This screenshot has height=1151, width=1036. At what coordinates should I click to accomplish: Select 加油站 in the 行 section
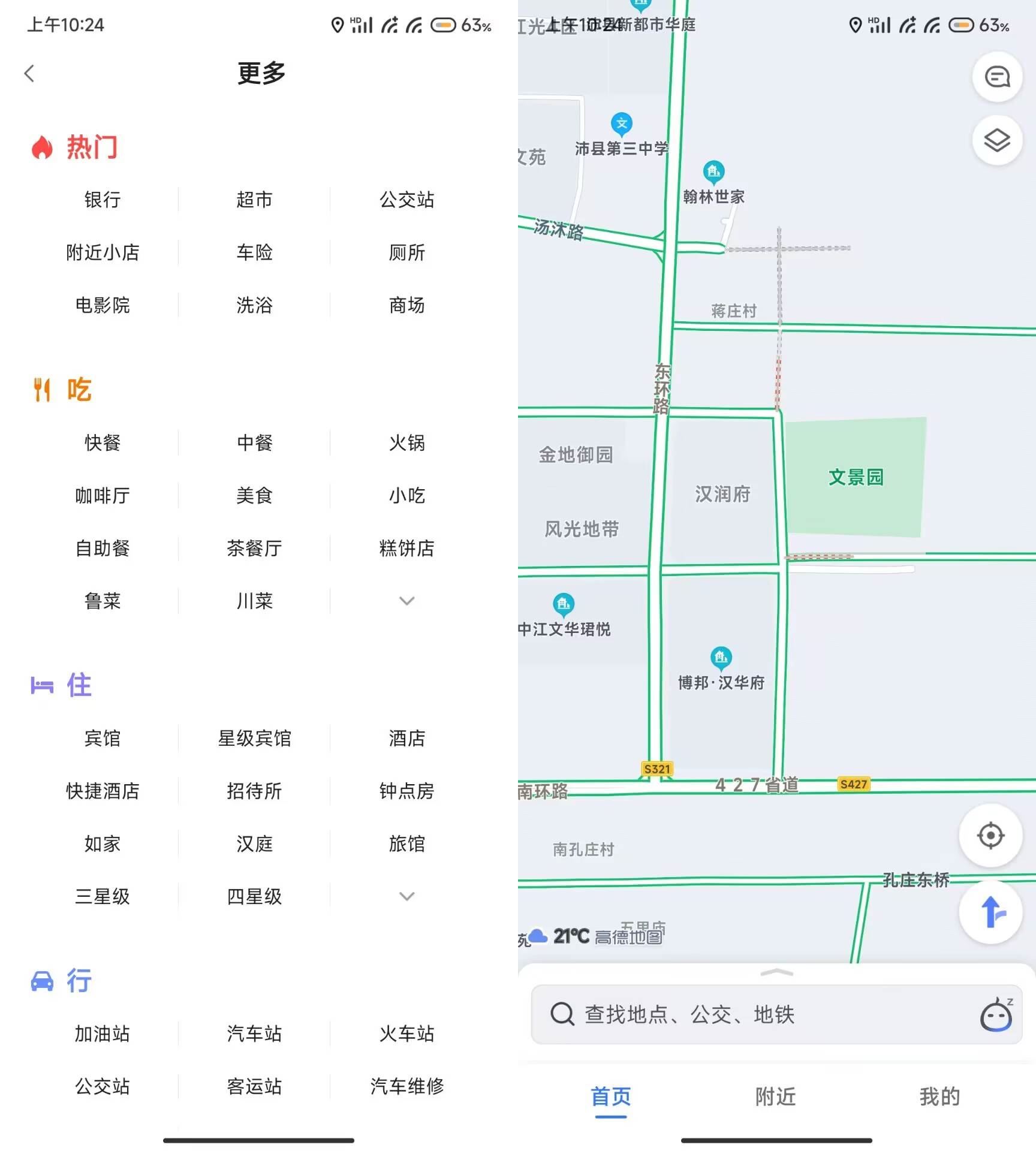[x=103, y=1034]
